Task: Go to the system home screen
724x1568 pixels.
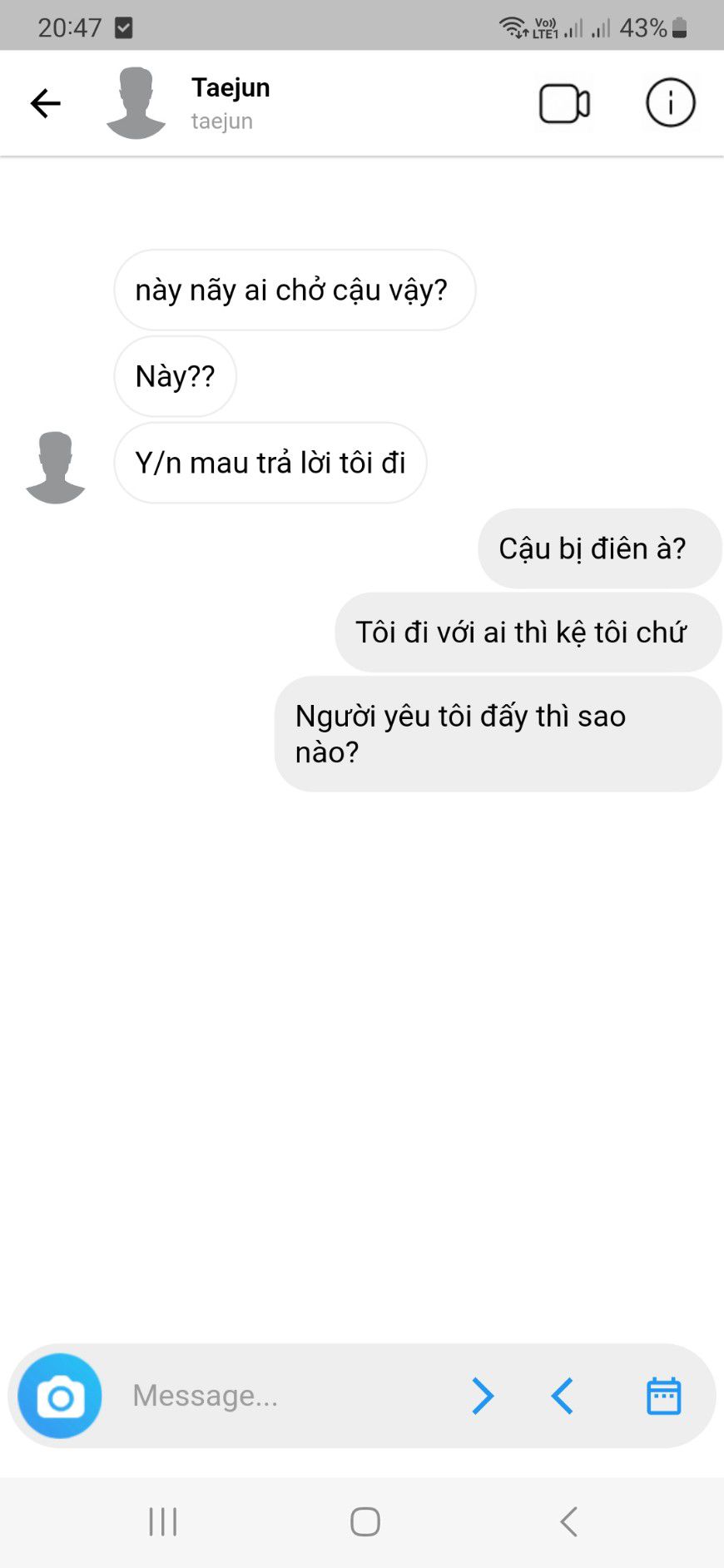Action: 365,1521
